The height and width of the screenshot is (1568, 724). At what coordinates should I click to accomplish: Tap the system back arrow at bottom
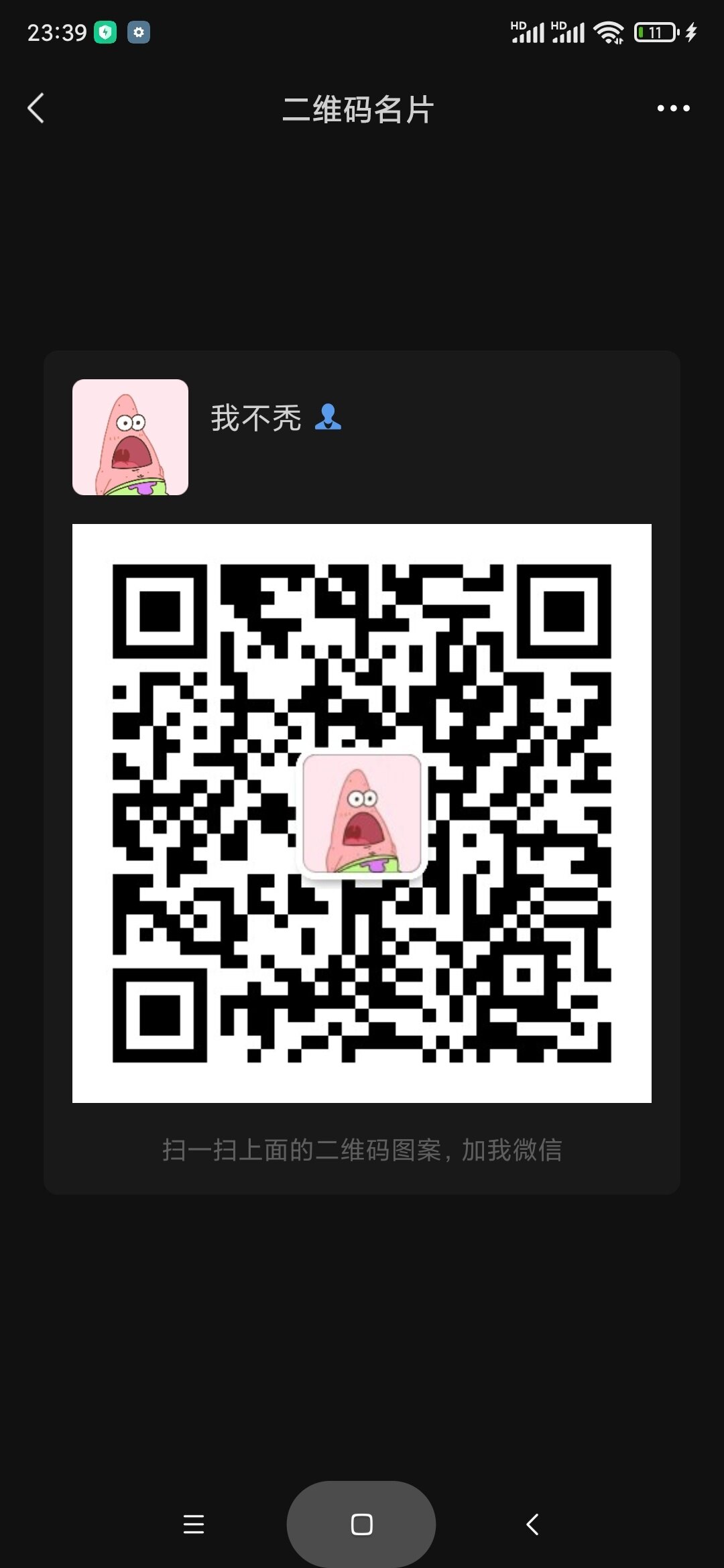click(532, 1524)
